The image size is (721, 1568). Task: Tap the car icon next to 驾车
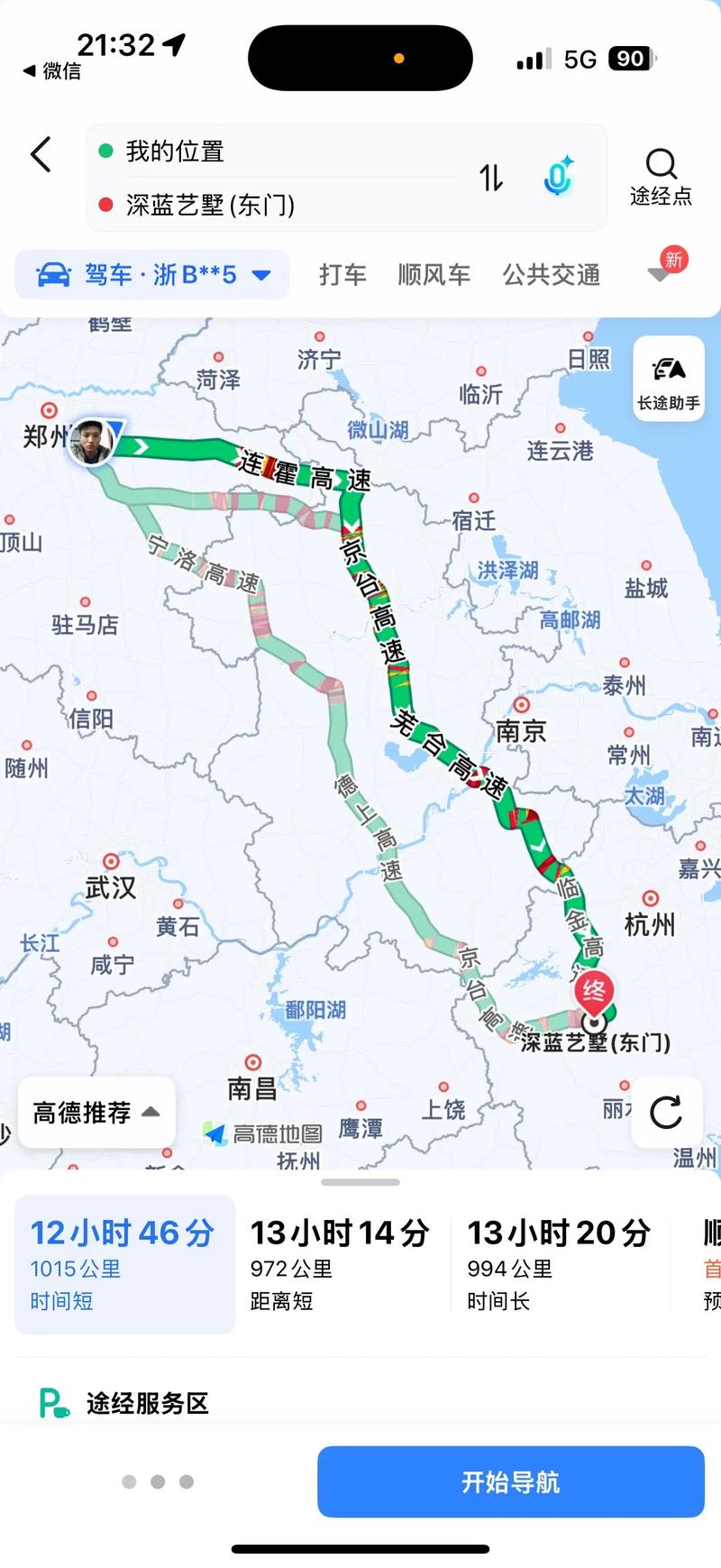point(51,274)
